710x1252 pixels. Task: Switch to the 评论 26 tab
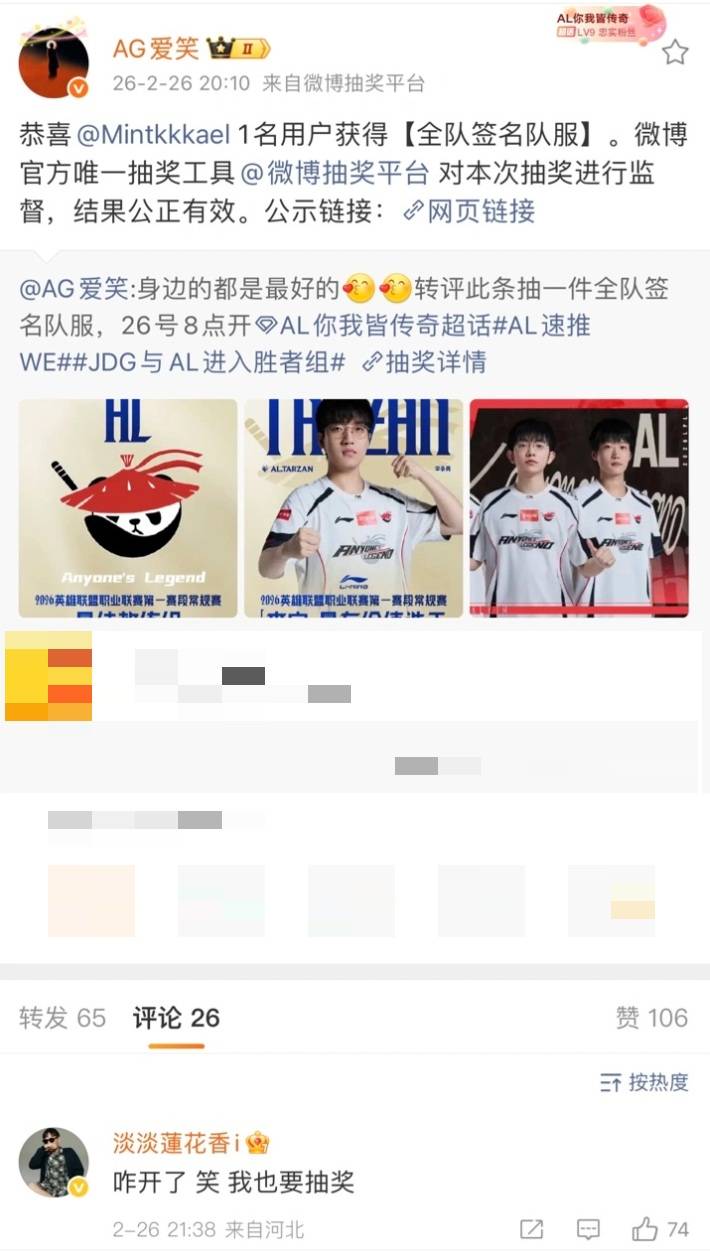(x=176, y=1018)
